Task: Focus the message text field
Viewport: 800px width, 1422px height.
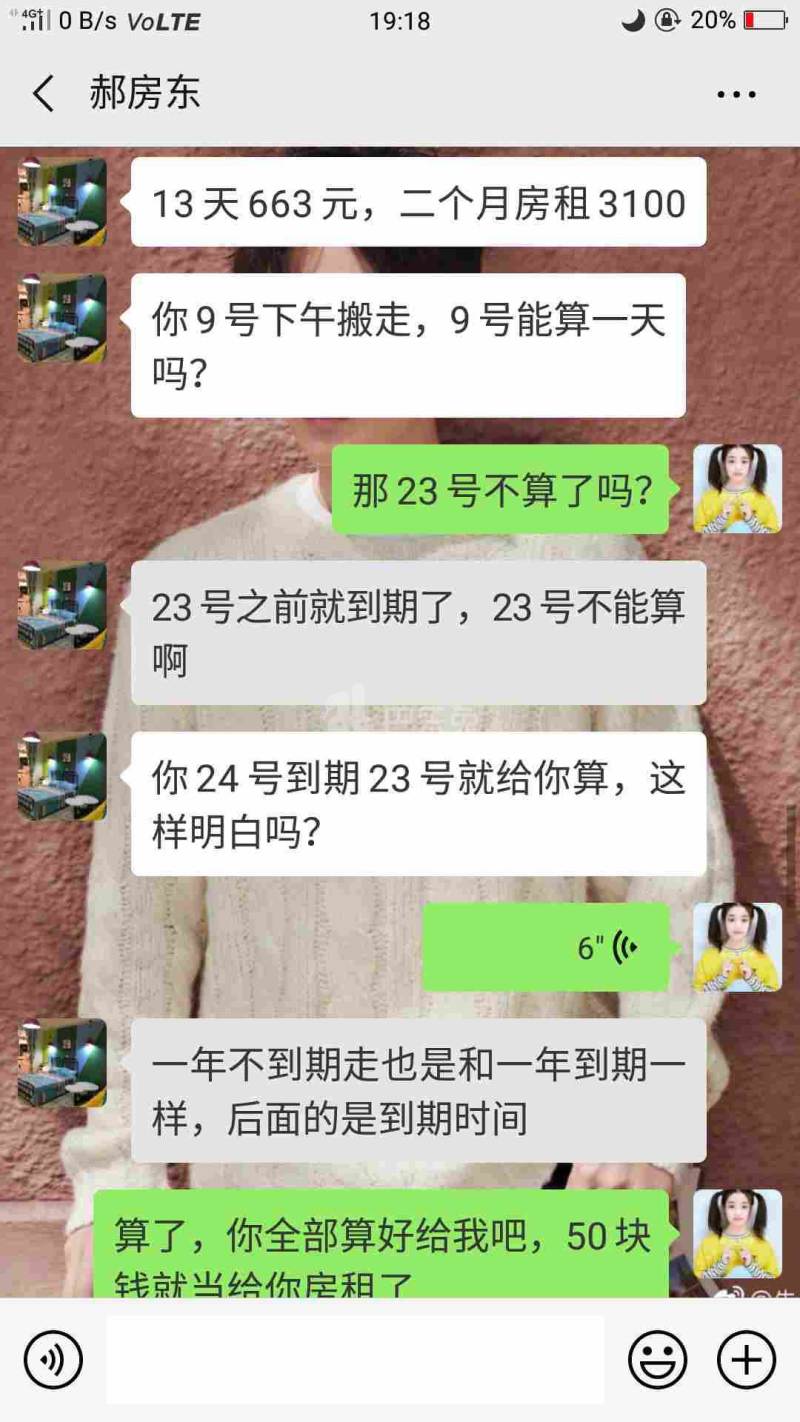Action: [355, 1360]
